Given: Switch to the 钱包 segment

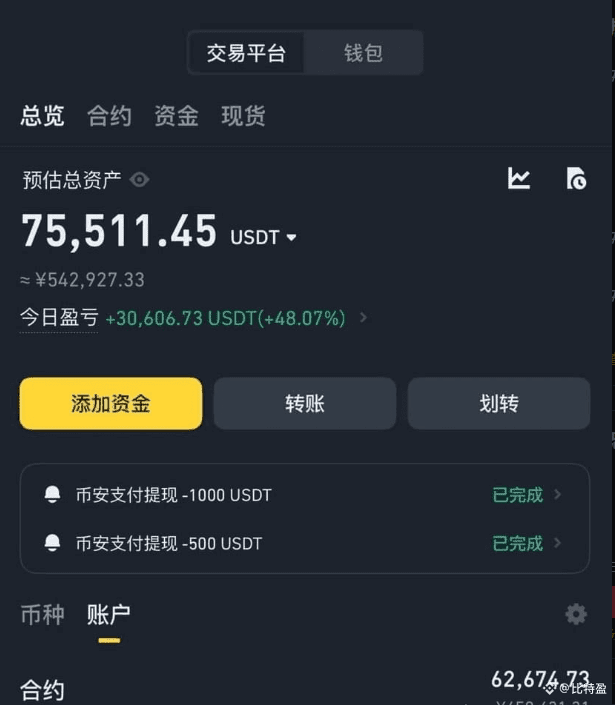Looking at the screenshot, I should (x=364, y=53).
